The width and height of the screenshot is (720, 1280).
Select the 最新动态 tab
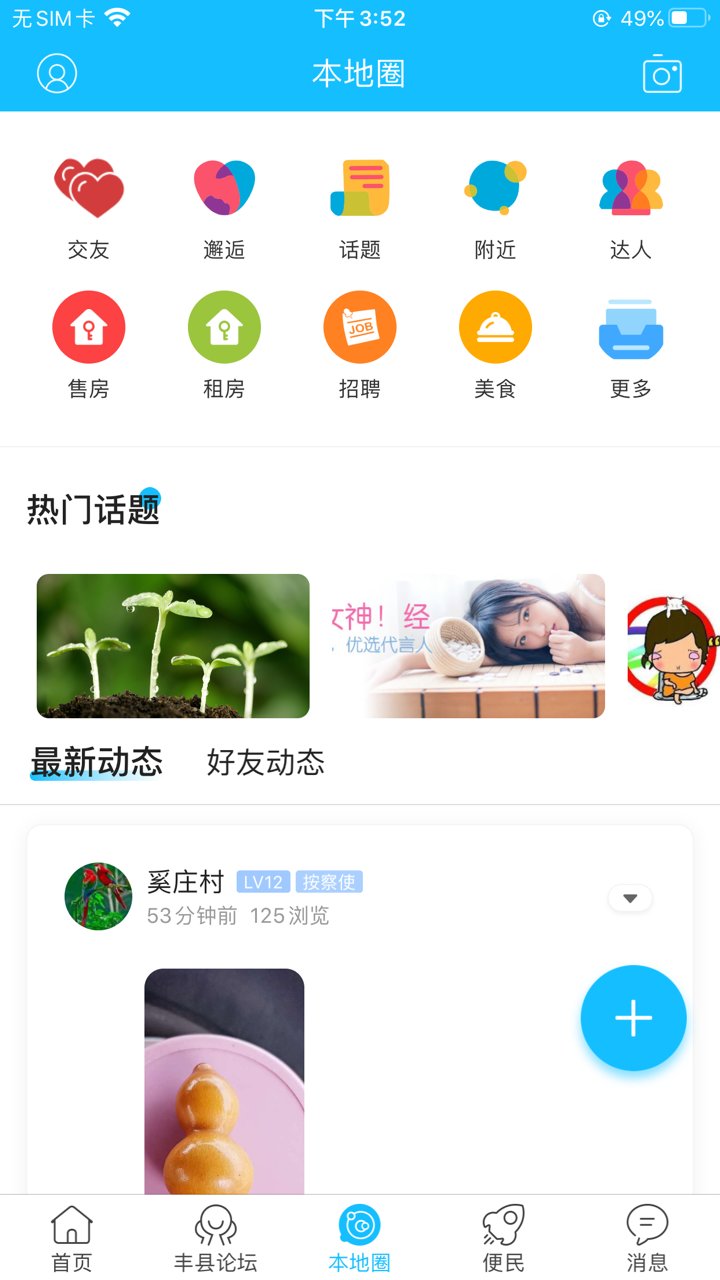pos(96,763)
